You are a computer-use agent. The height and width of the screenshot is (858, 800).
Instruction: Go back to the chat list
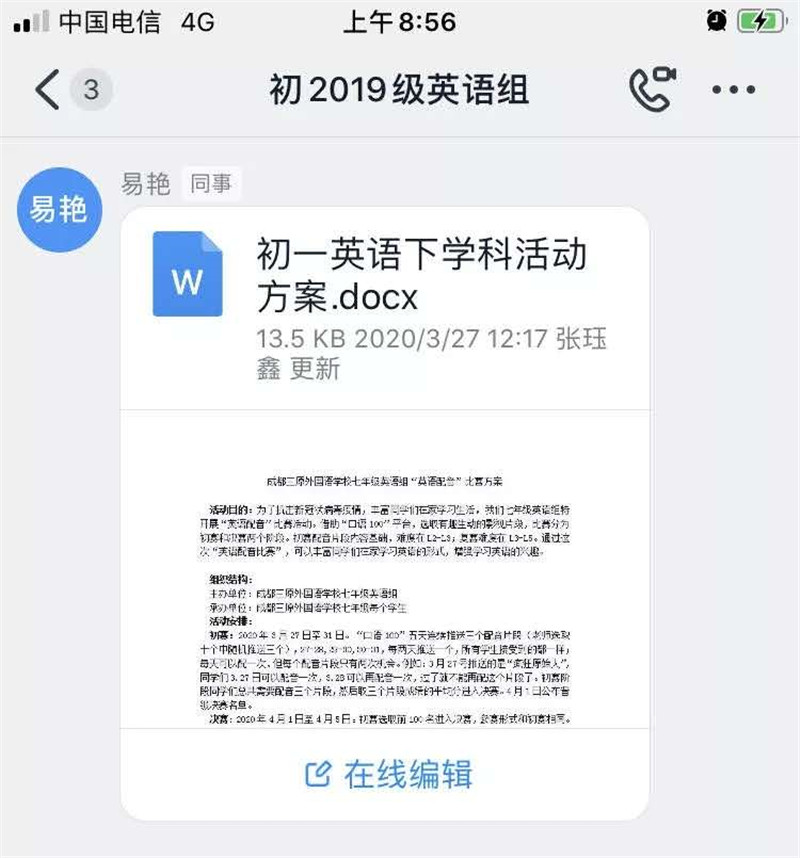(x=48, y=90)
